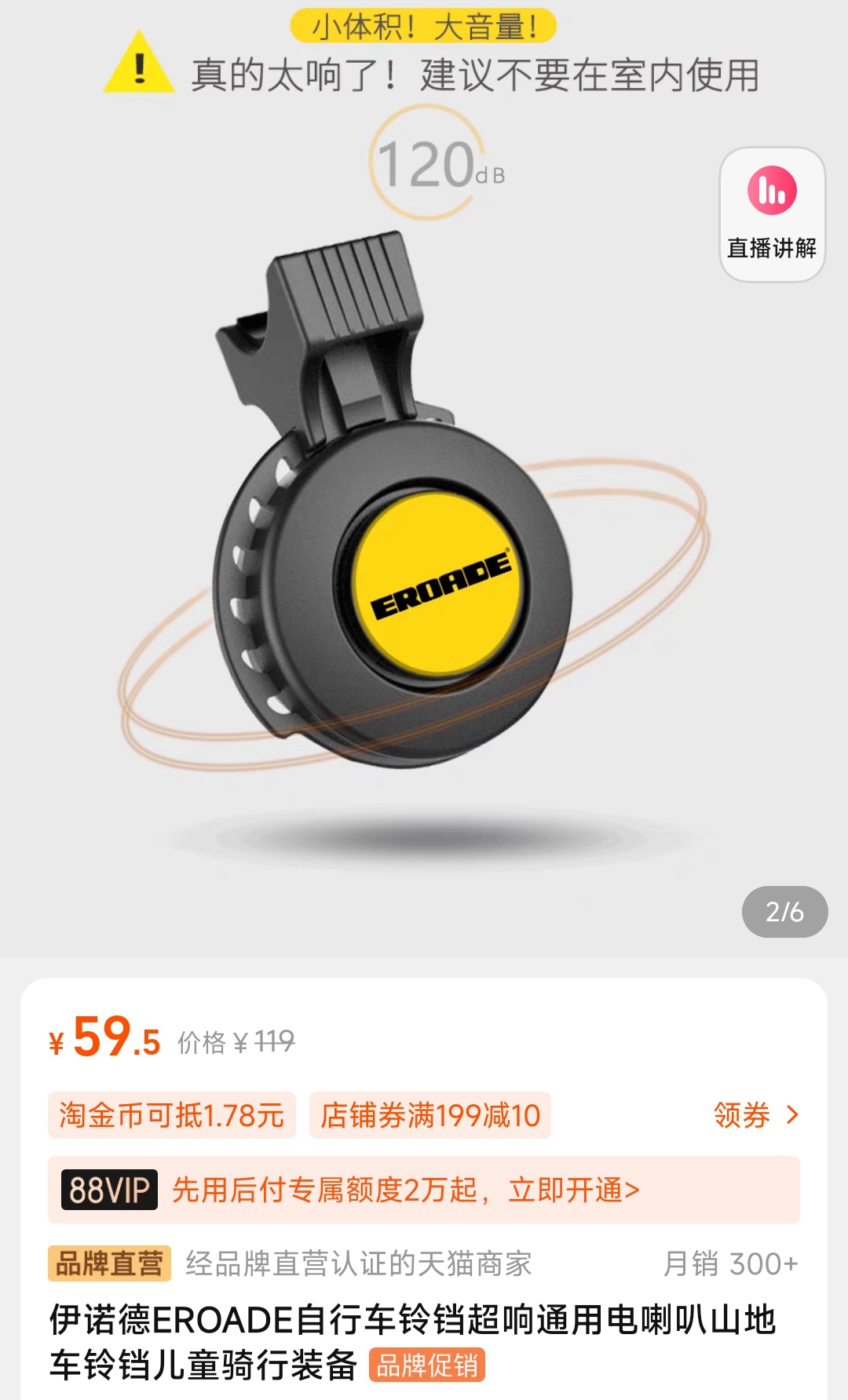Open the 直播讲解 live explanation button
This screenshot has width=848, height=1400.
[772, 213]
